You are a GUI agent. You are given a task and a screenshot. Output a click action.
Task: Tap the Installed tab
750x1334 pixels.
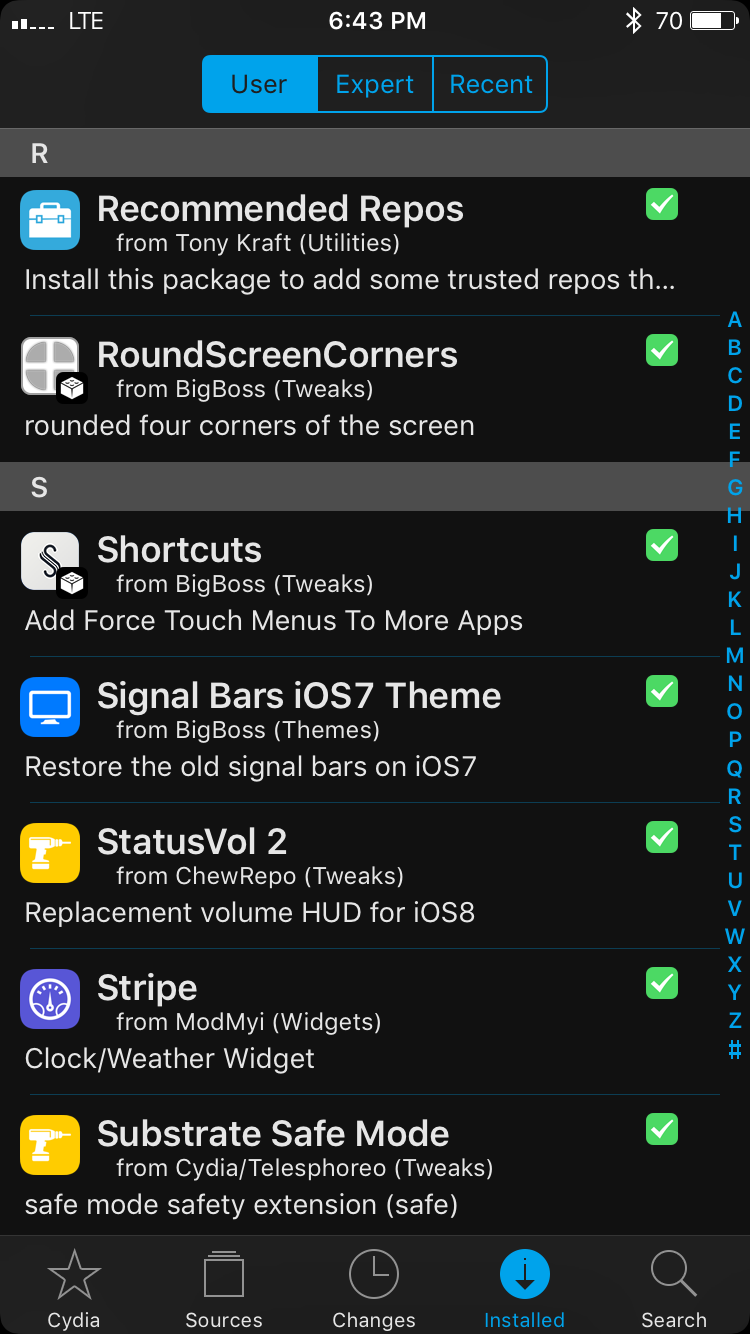pos(524,1286)
